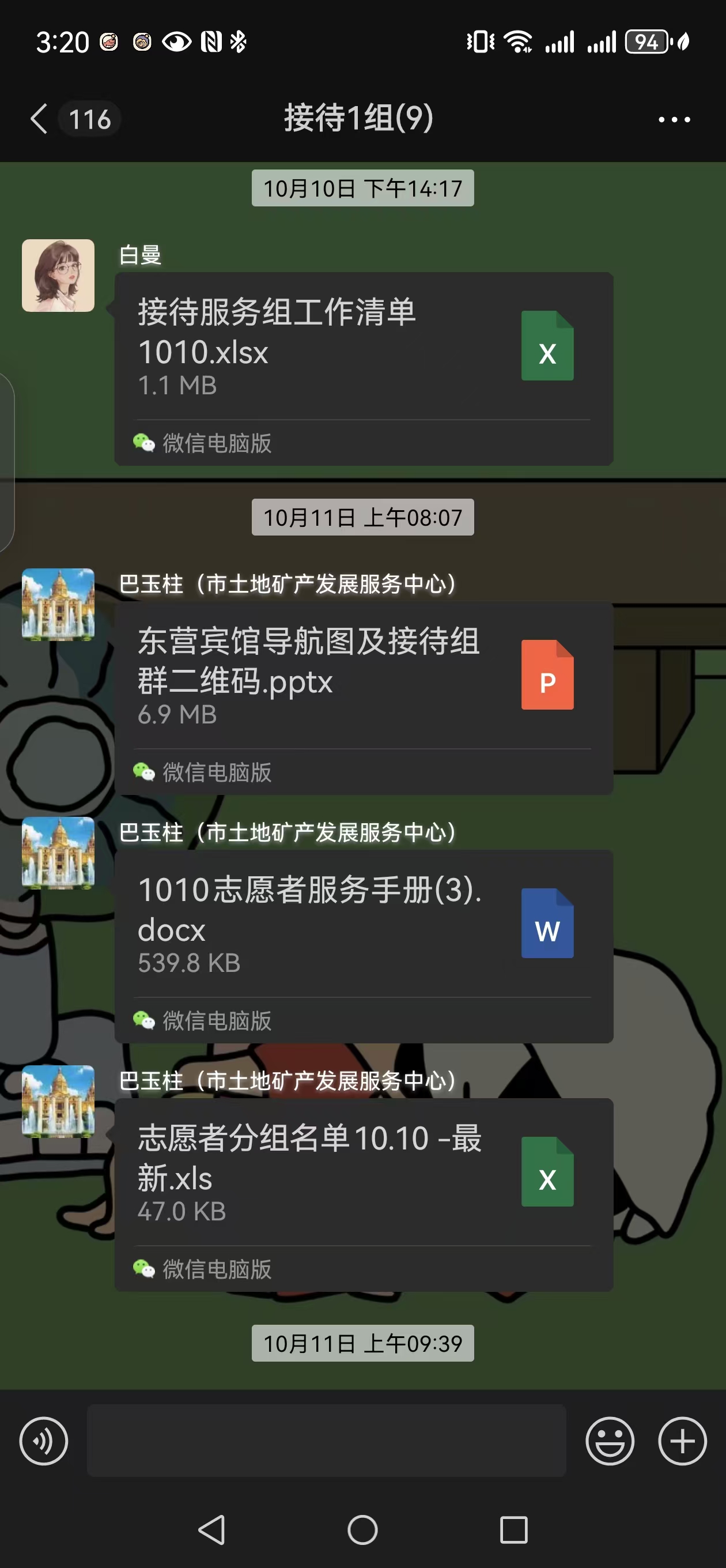This screenshot has width=726, height=1568.
Task: View 白曼's profile avatar
Action: (x=58, y=276)
